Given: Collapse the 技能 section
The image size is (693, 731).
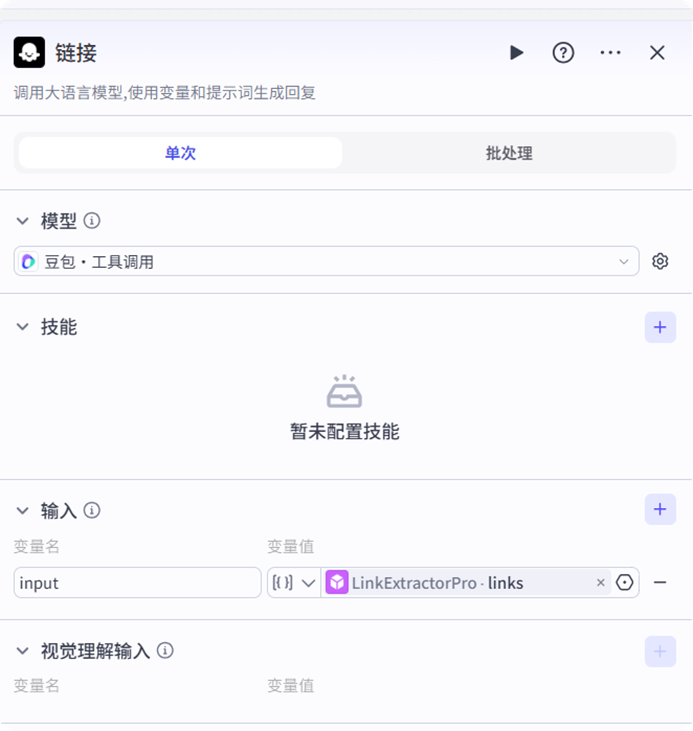Looking at the screenshot, I should coord(23,327).
